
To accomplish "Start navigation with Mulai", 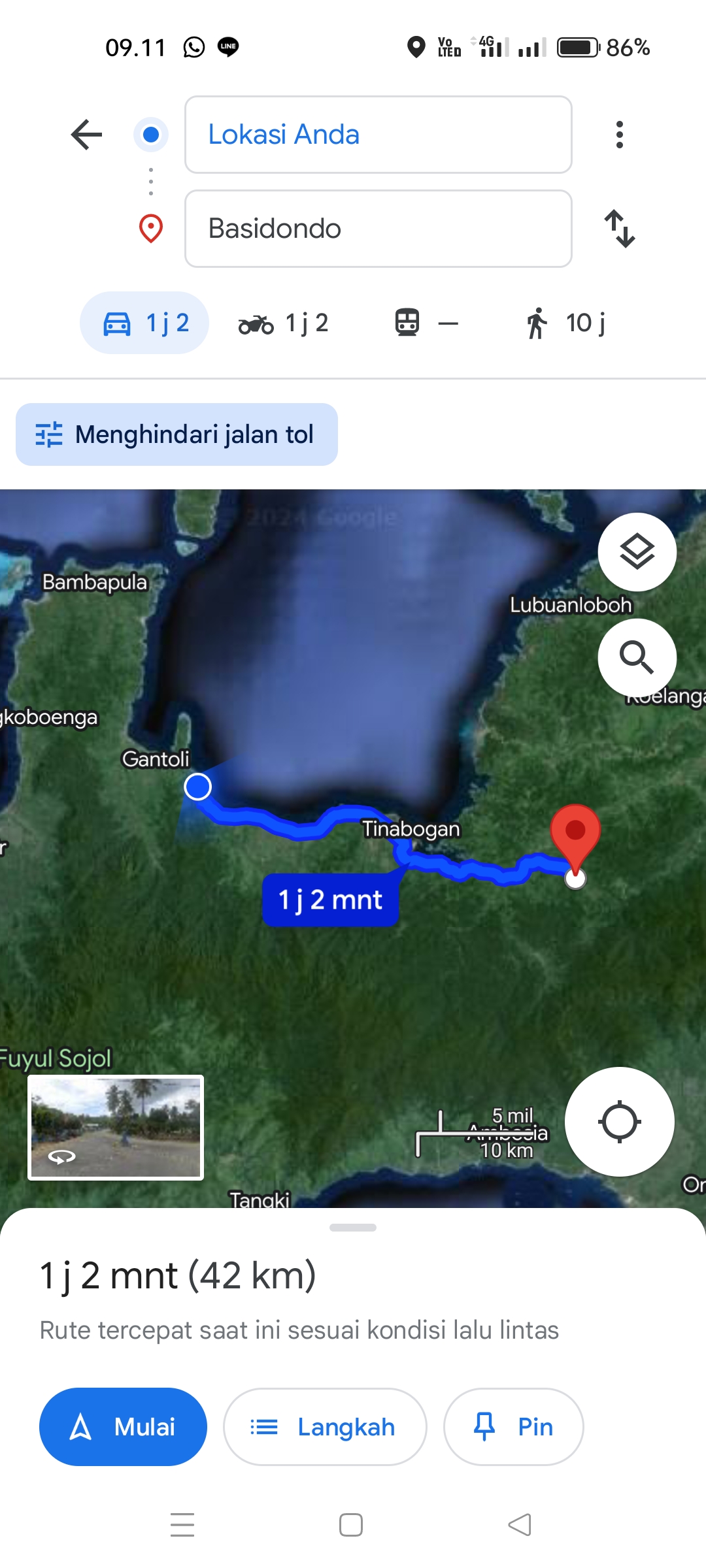I will point(123,1427).
